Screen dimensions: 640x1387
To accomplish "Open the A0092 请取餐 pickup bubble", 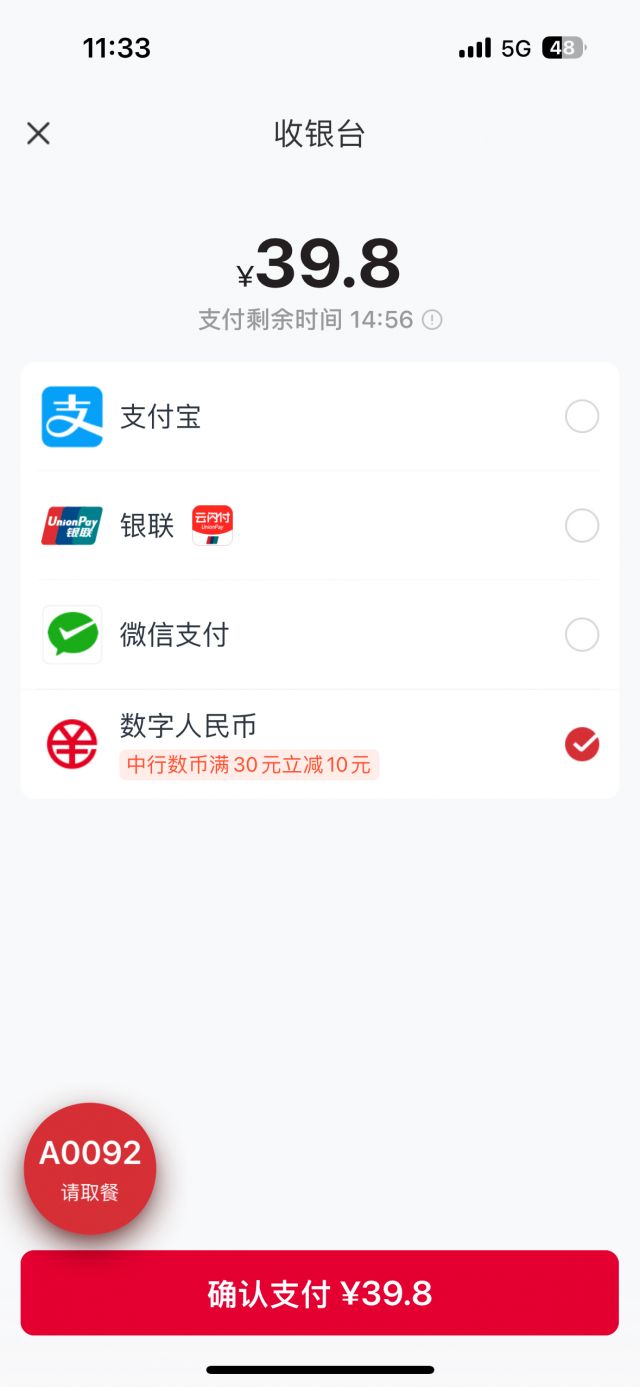I will pos(90,1168).
